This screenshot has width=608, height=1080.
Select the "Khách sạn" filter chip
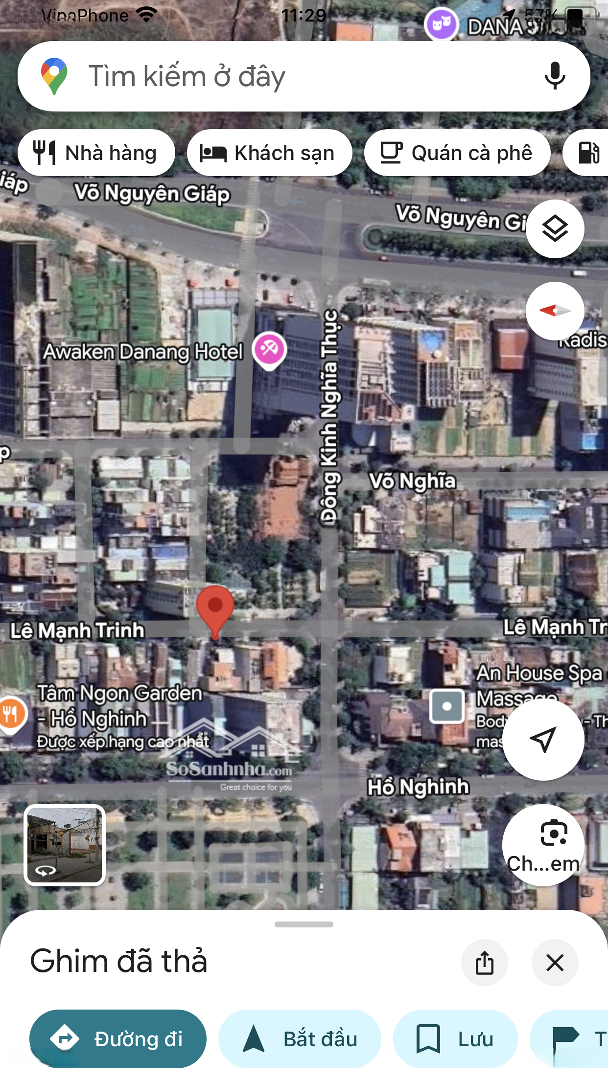click(270, 153)
